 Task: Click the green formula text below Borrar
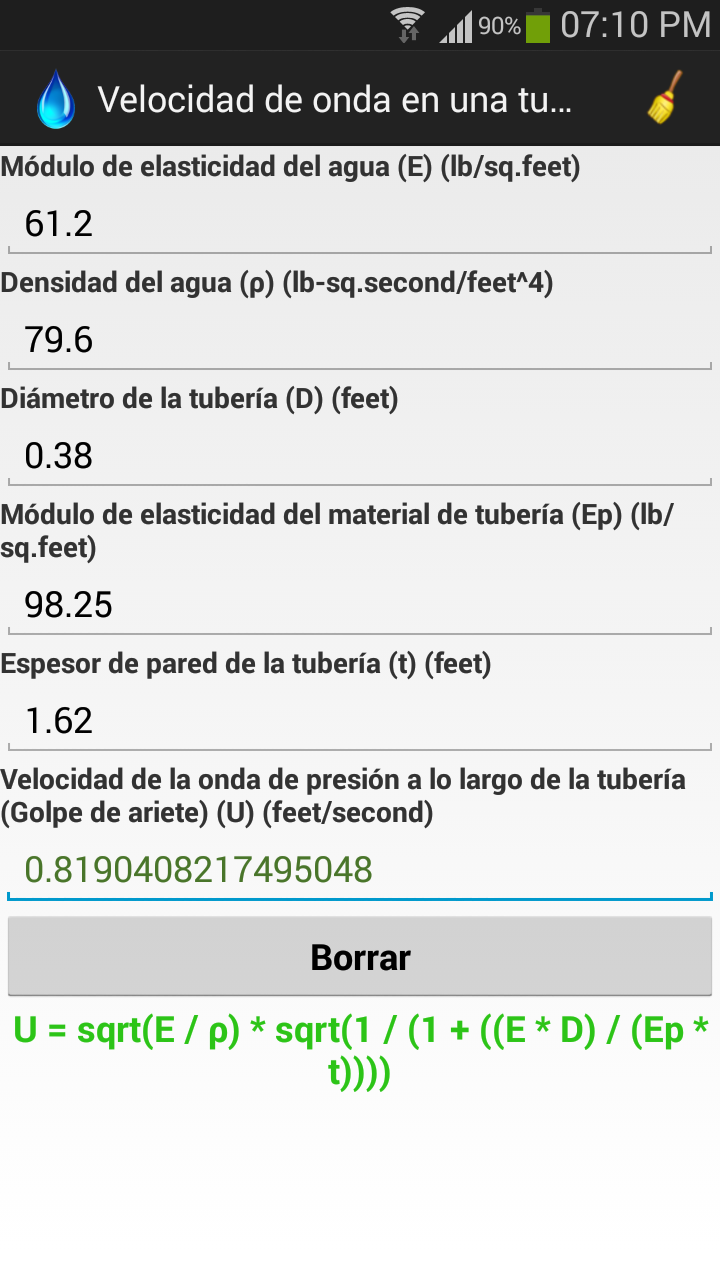point(360,1055)
